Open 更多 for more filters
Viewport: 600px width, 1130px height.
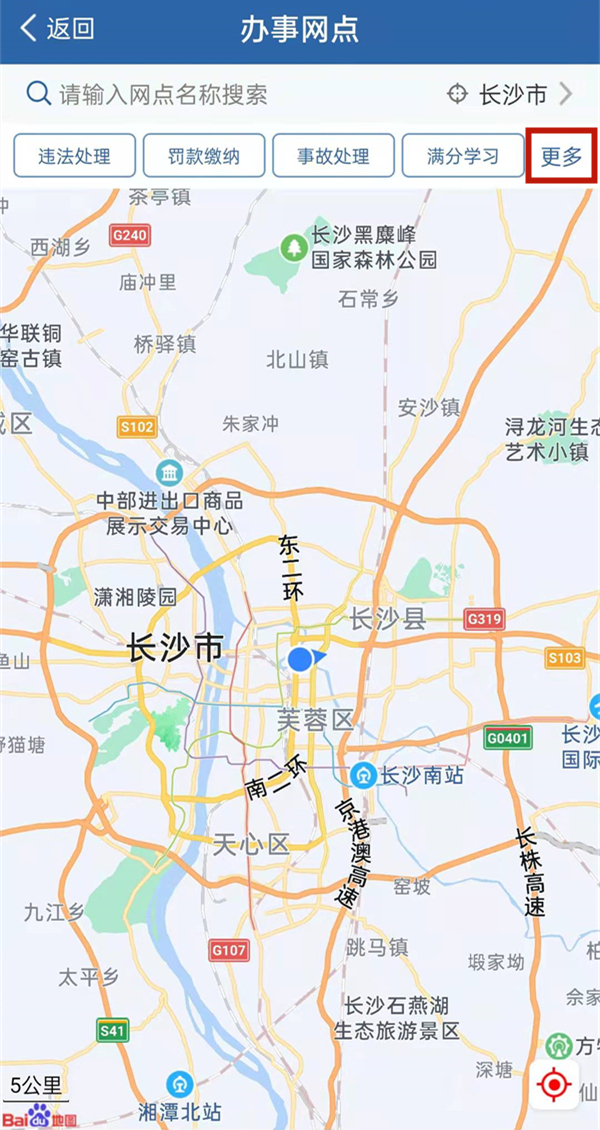(561, 156)
